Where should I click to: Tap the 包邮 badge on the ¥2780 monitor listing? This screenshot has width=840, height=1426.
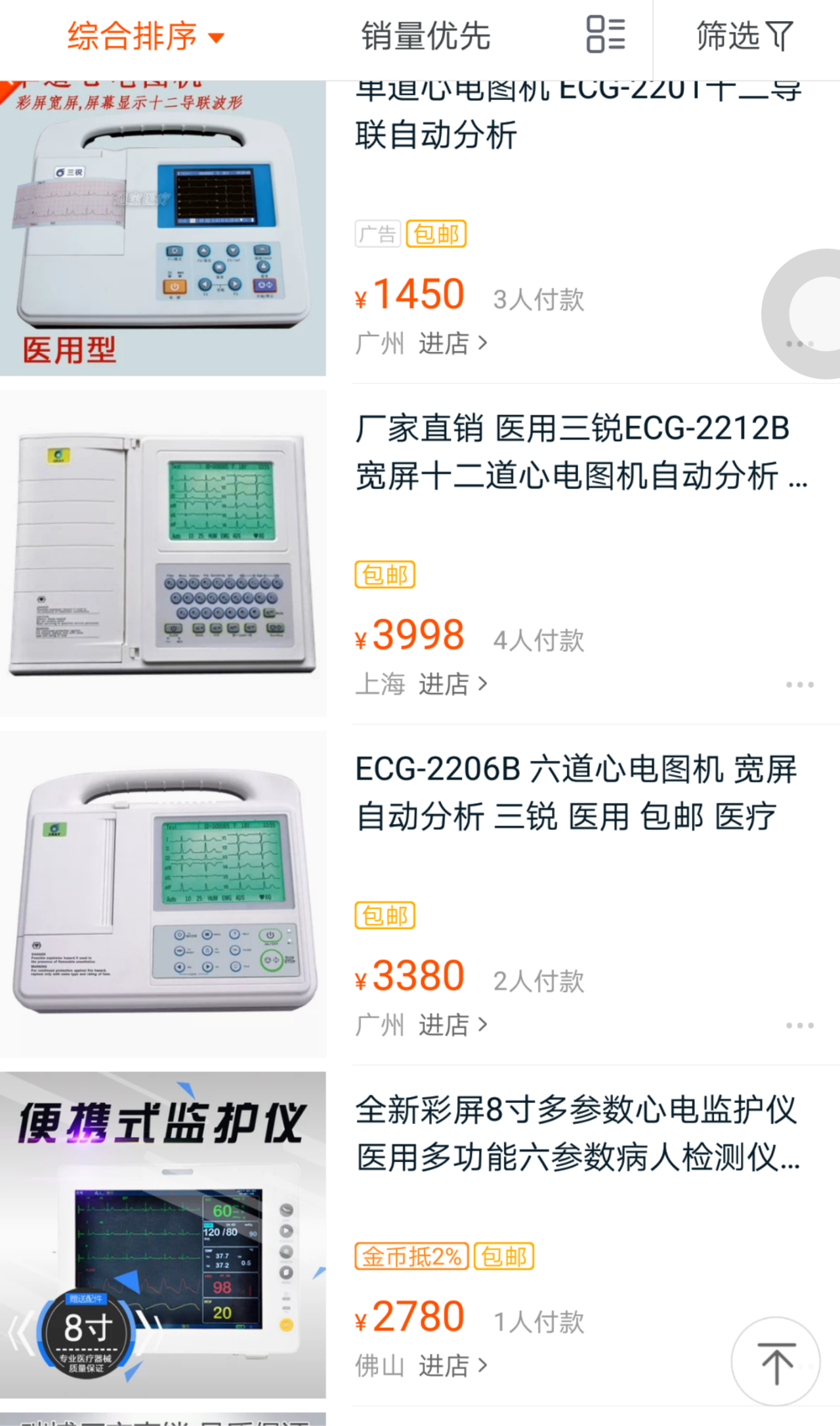(x=504, y=1256)
